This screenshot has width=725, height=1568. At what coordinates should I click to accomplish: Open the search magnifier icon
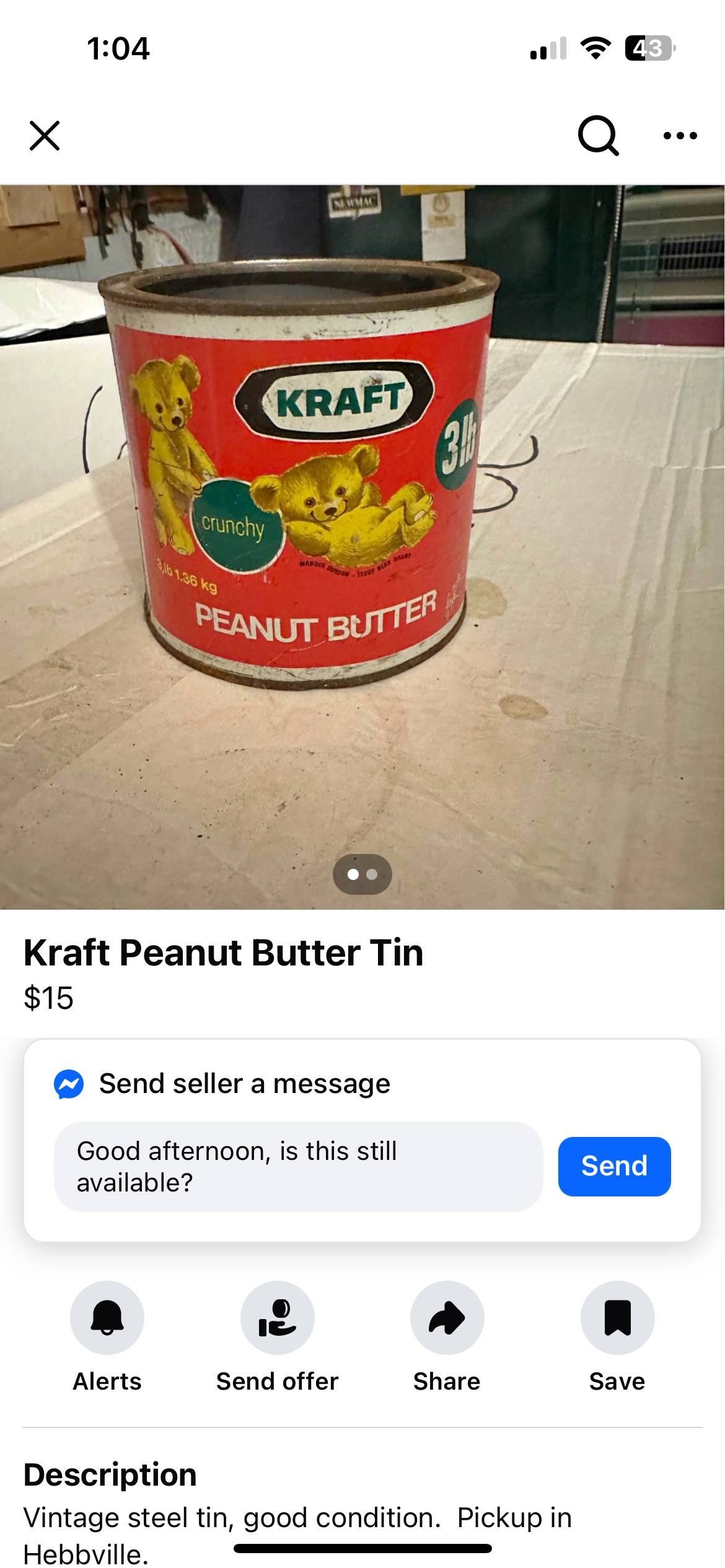click(x=598, y=136)
